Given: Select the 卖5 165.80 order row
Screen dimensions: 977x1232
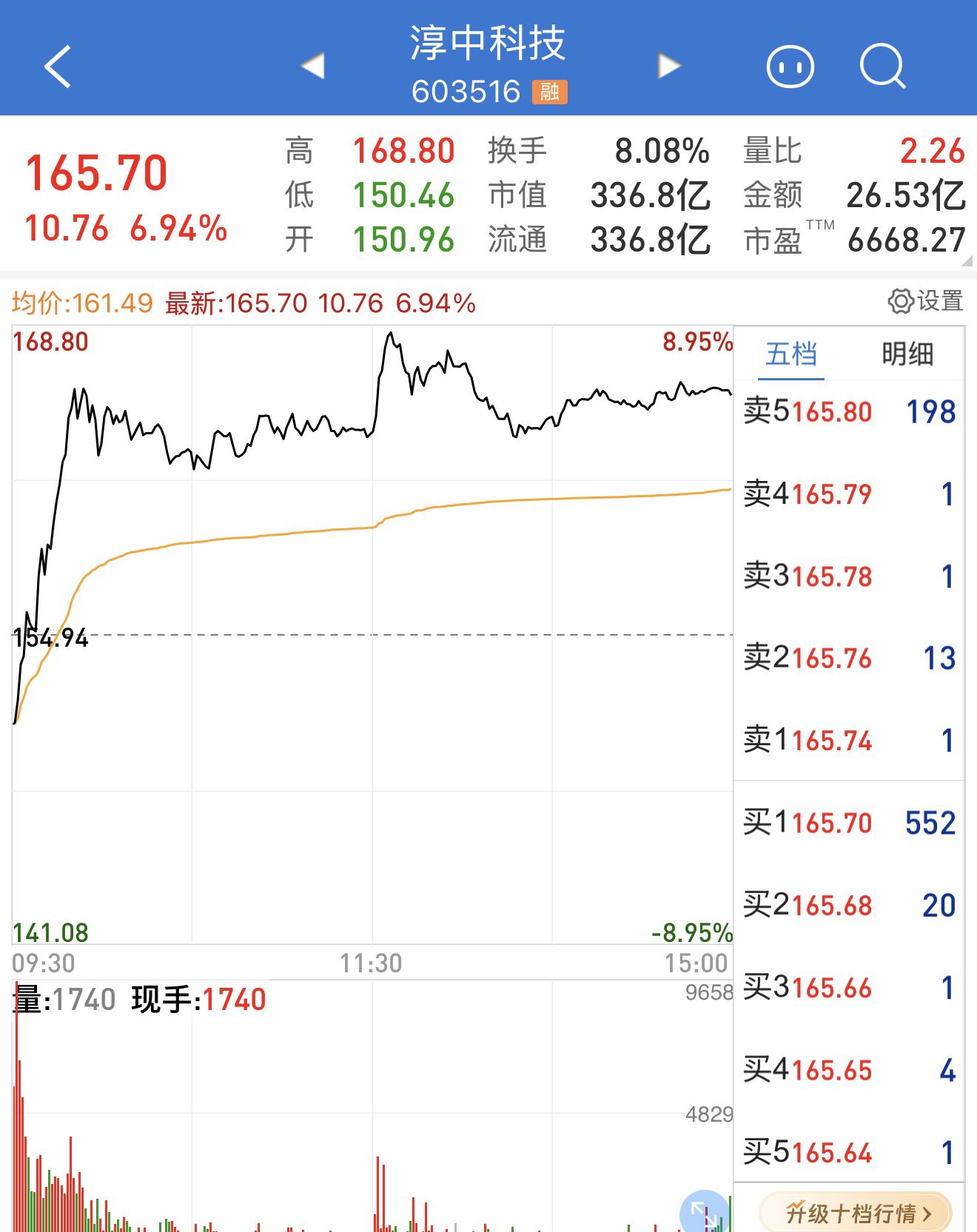Looking at the screenshot, I should [x=849, y=411].
